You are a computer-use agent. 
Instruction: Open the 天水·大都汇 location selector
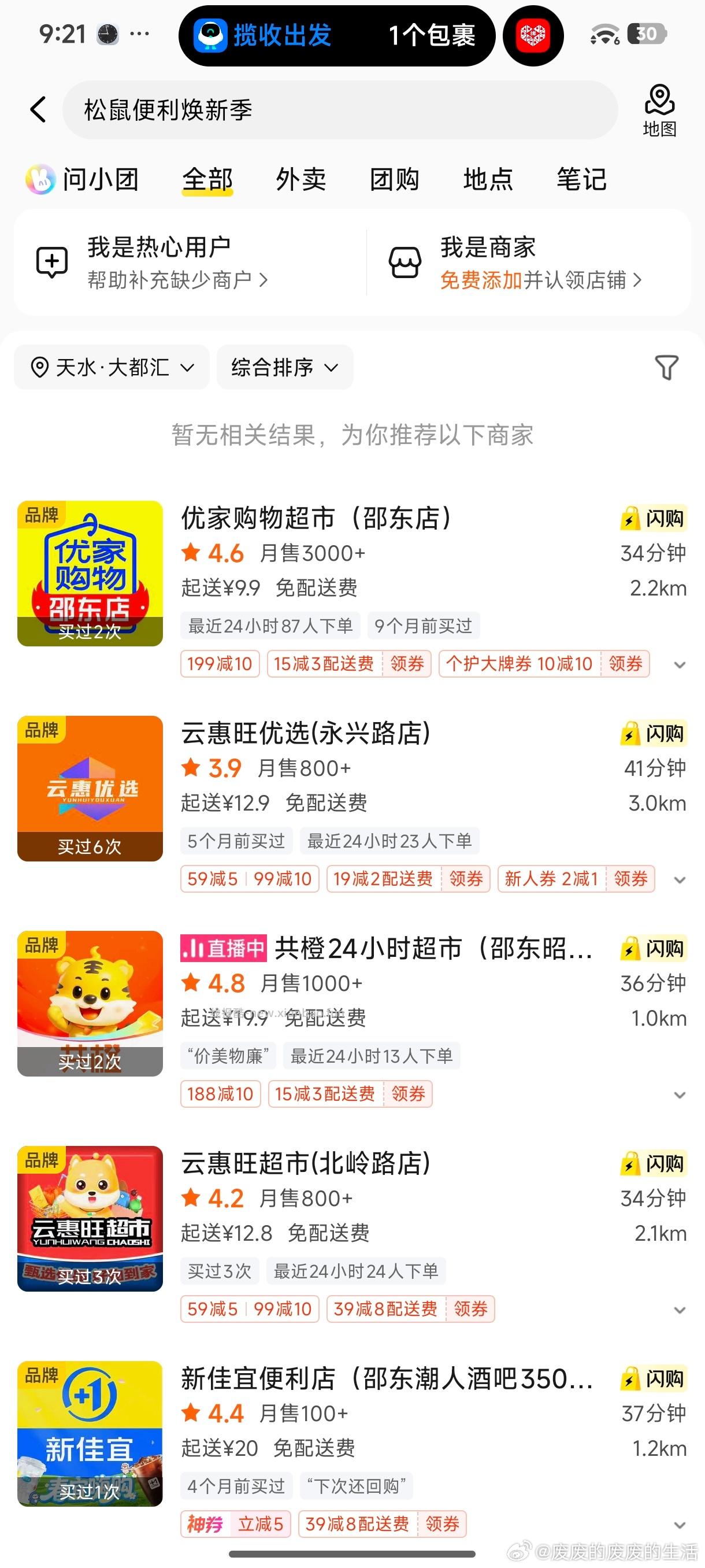113,367
